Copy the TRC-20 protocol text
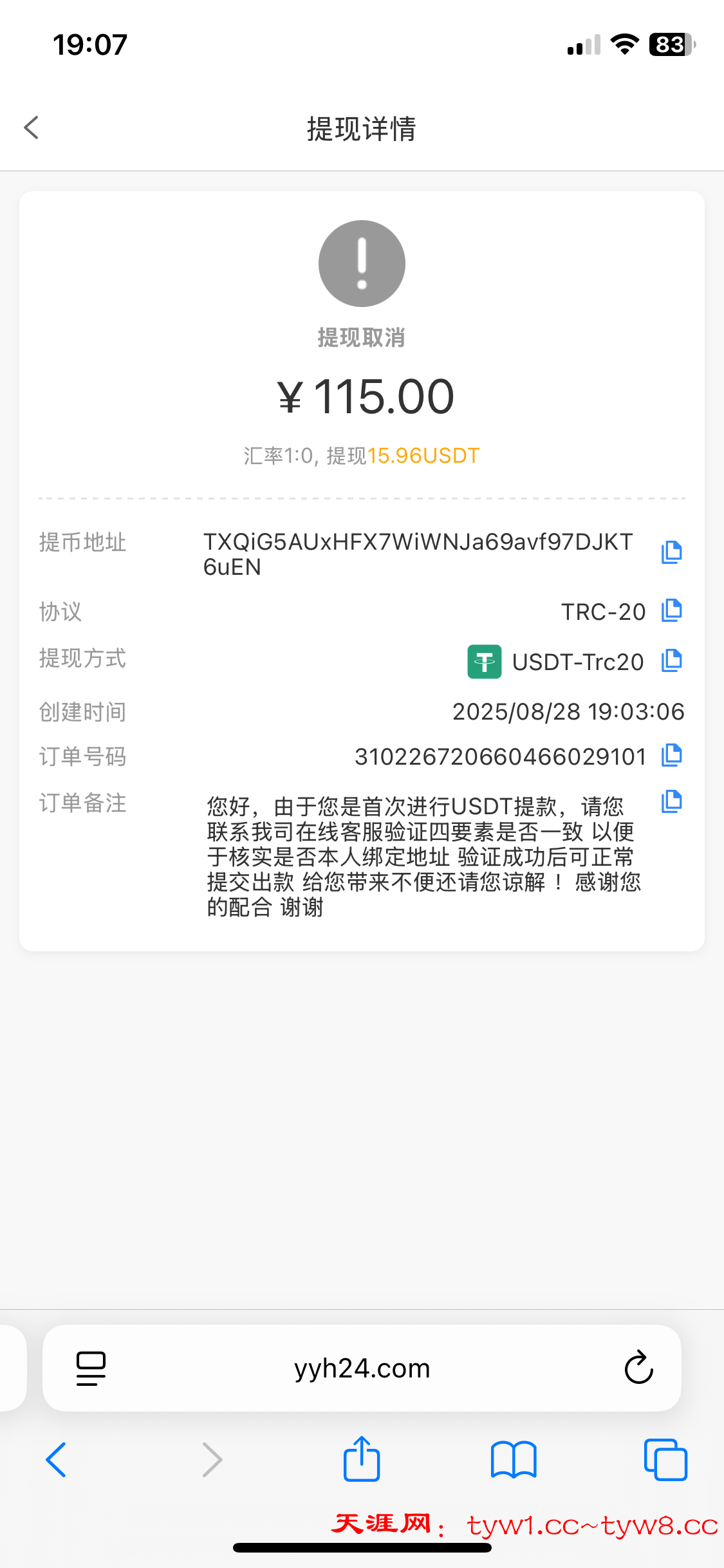This screenshot has height=1568, width=724. 671,611
